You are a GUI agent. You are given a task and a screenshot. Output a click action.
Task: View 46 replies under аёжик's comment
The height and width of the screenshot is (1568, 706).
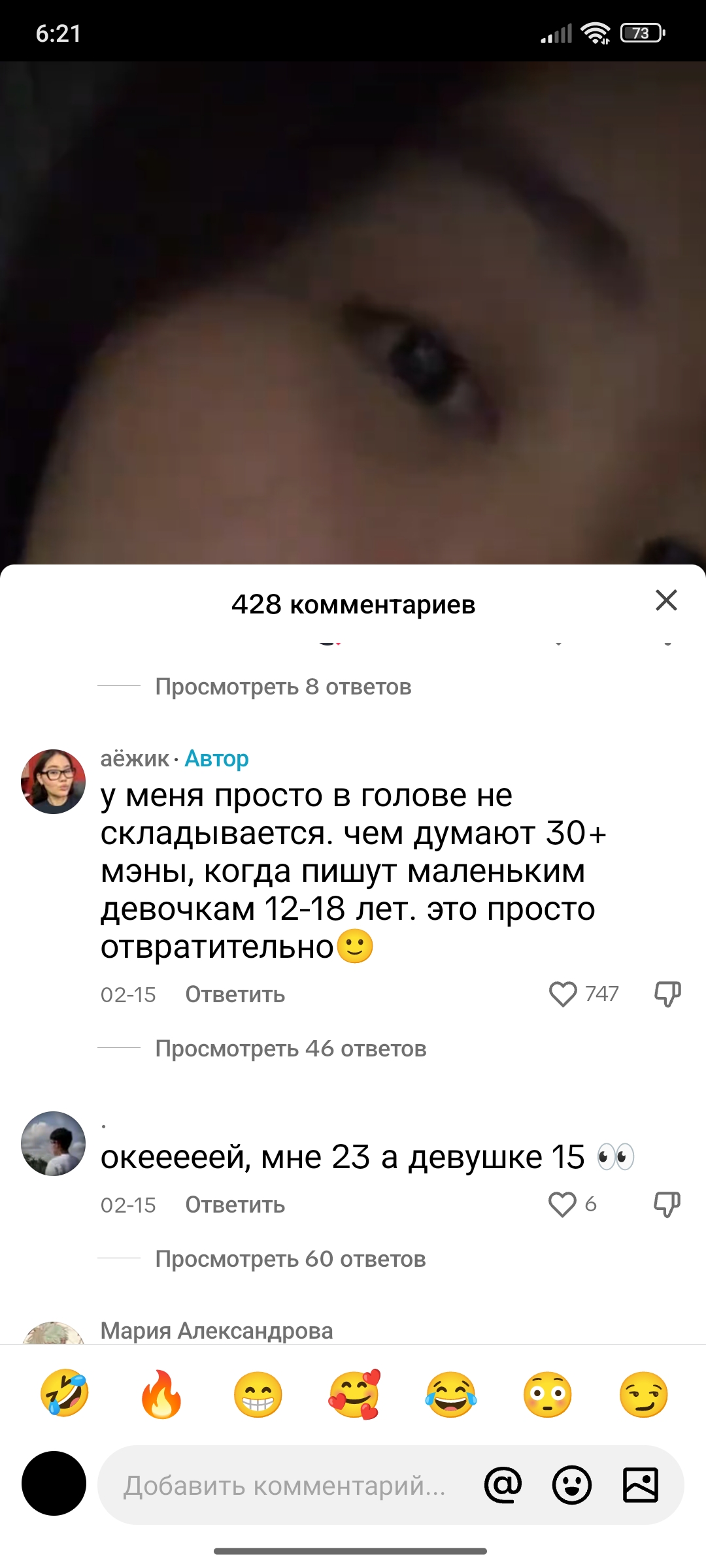click(x=291, y=1049)
